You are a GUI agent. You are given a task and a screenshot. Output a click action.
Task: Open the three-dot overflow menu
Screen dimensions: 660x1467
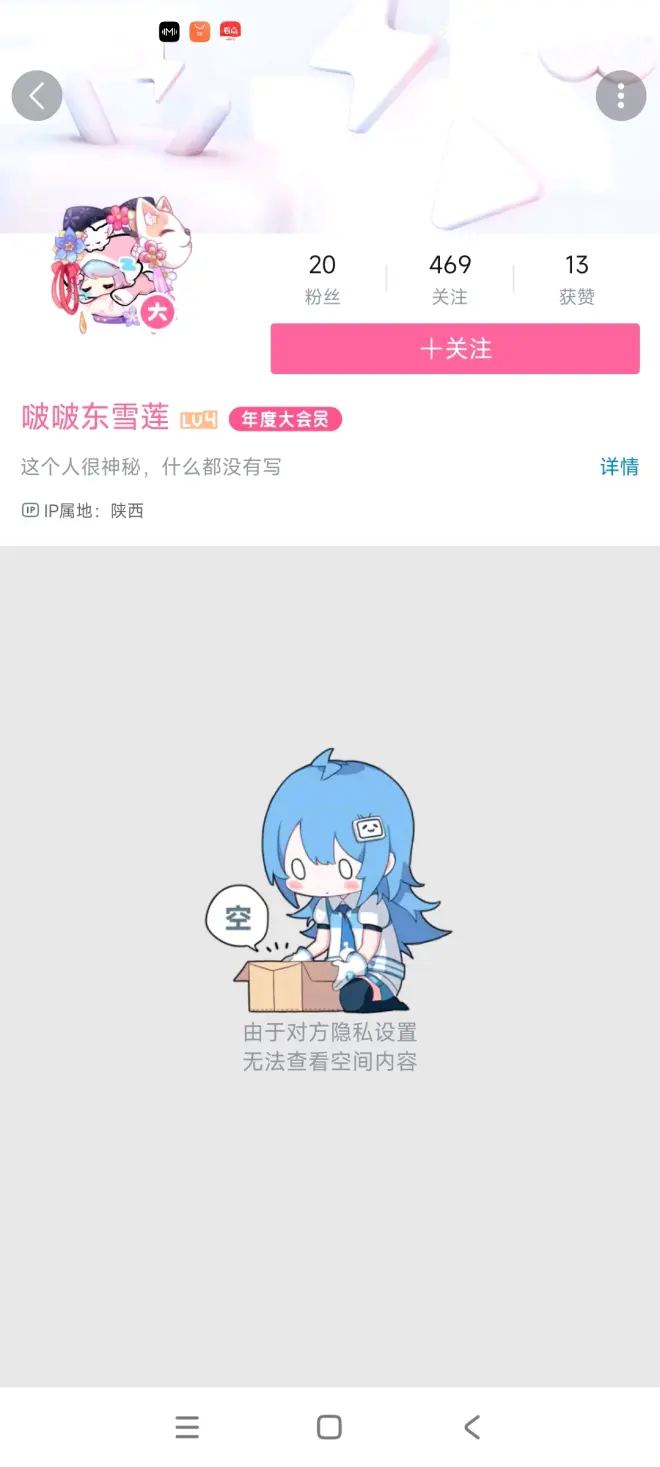(620, 96)
